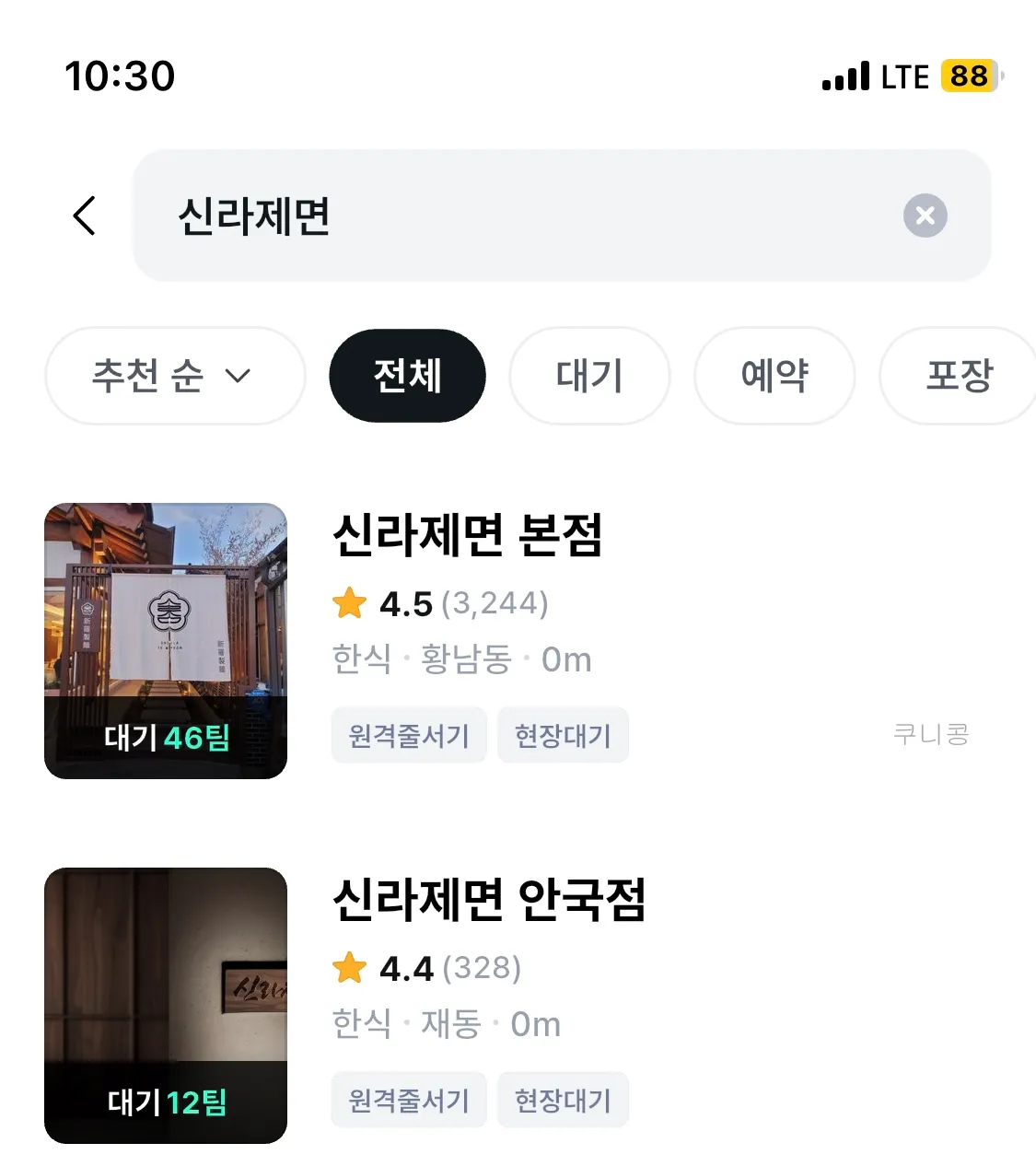Switch to the 예약 filter tab

pyautogui.click(x=774, y=376)
